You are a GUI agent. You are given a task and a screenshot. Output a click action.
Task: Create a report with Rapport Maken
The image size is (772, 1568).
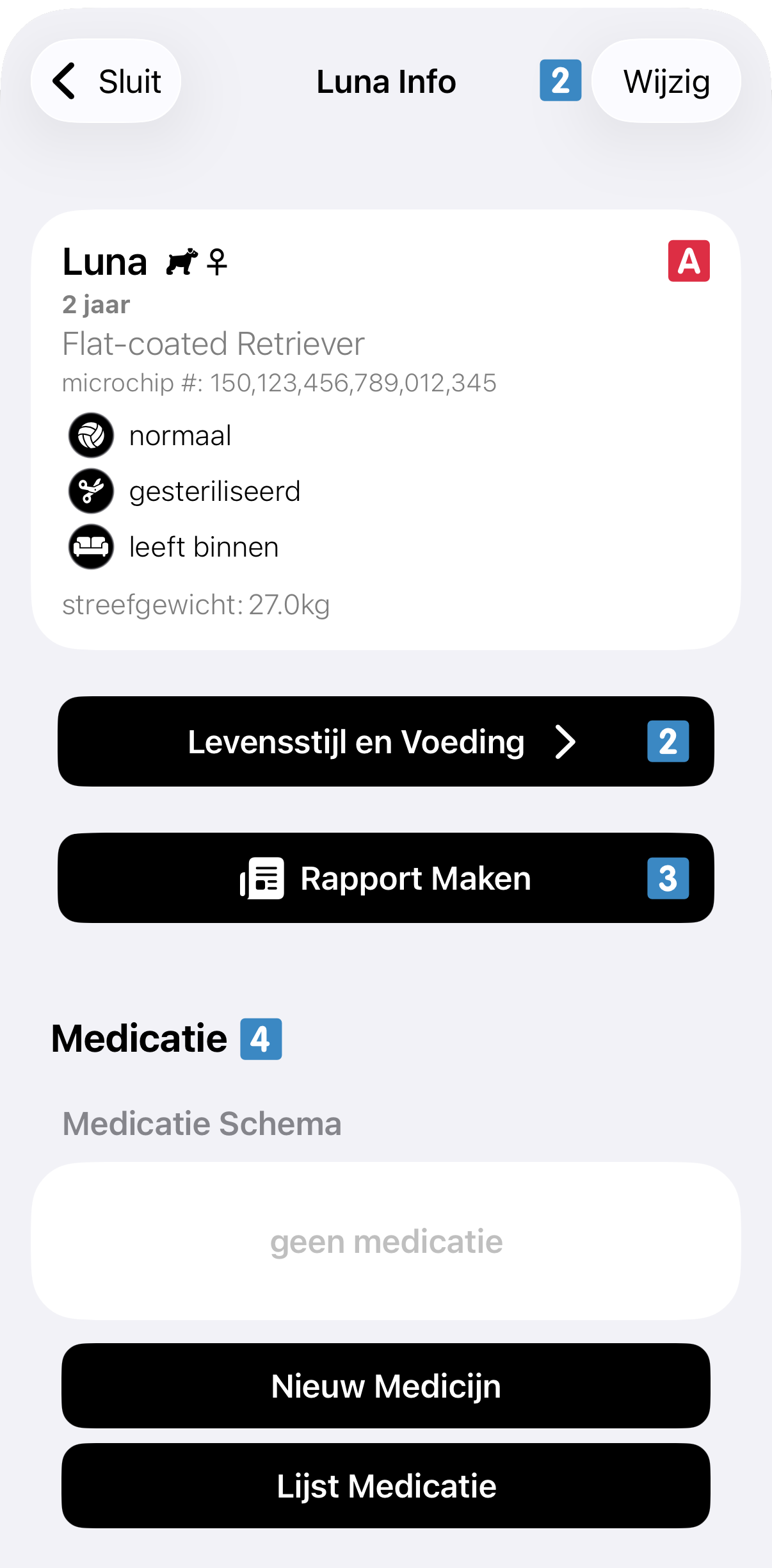coord(384,878)
